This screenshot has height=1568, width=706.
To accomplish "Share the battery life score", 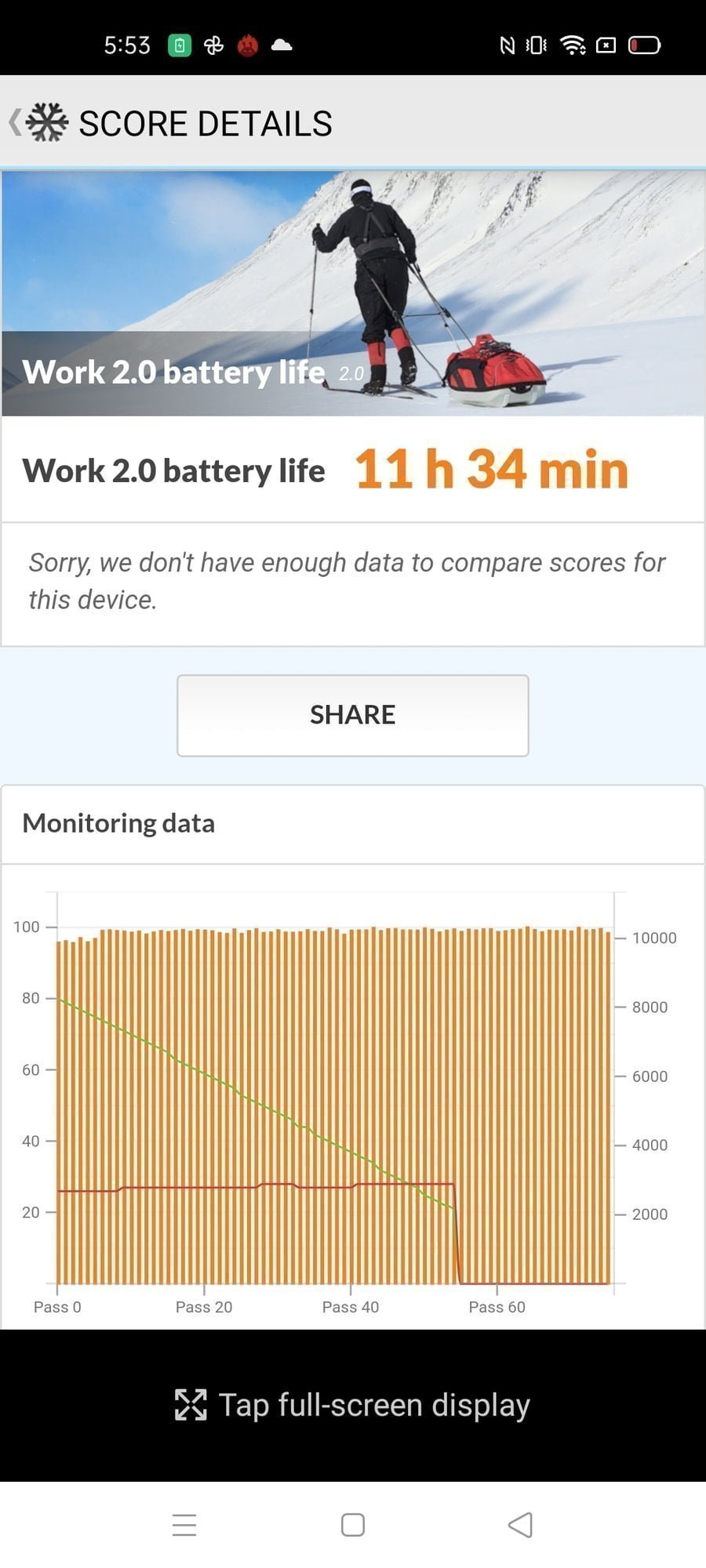I will pos(352,715).
